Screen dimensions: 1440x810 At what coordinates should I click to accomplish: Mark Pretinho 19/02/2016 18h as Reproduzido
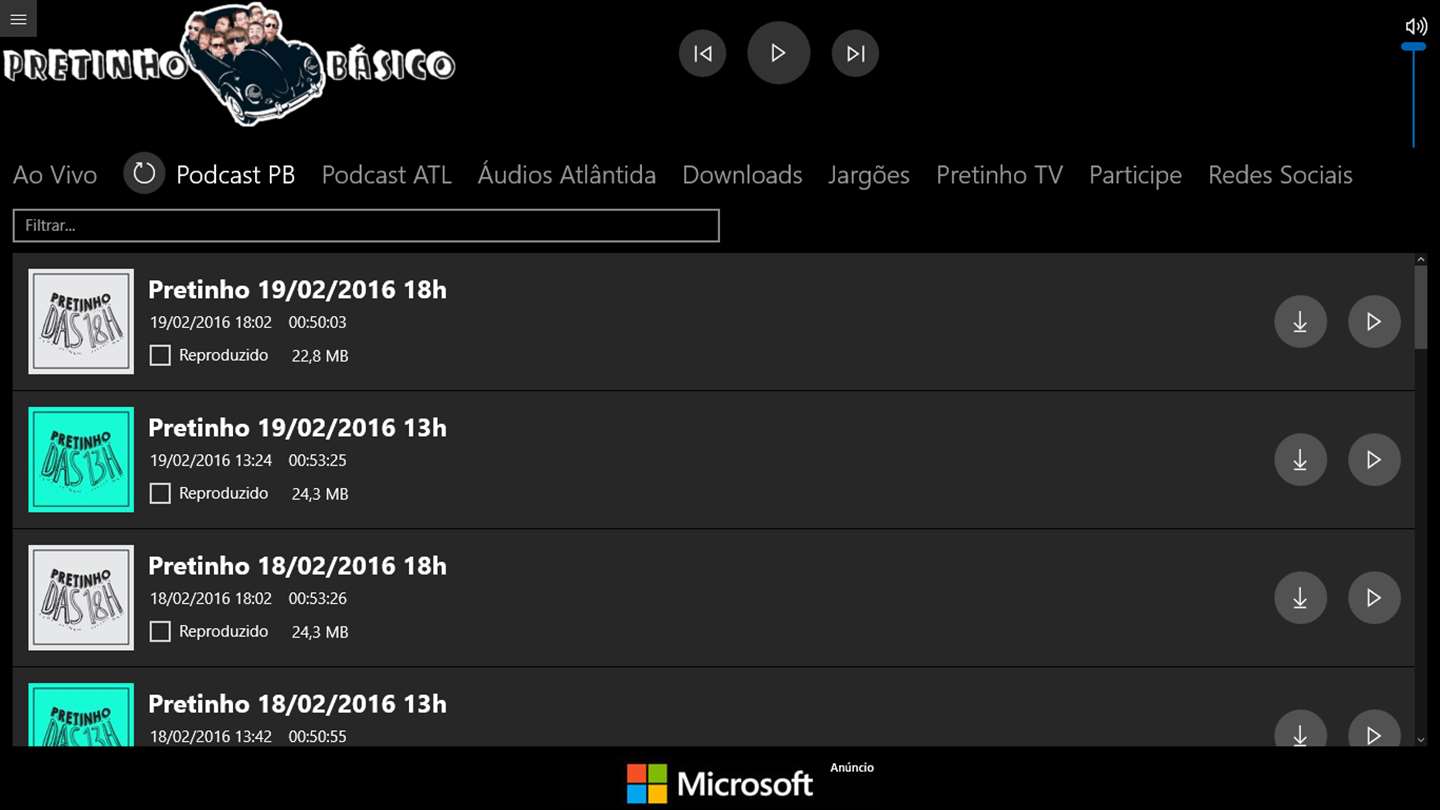point(160,355)
